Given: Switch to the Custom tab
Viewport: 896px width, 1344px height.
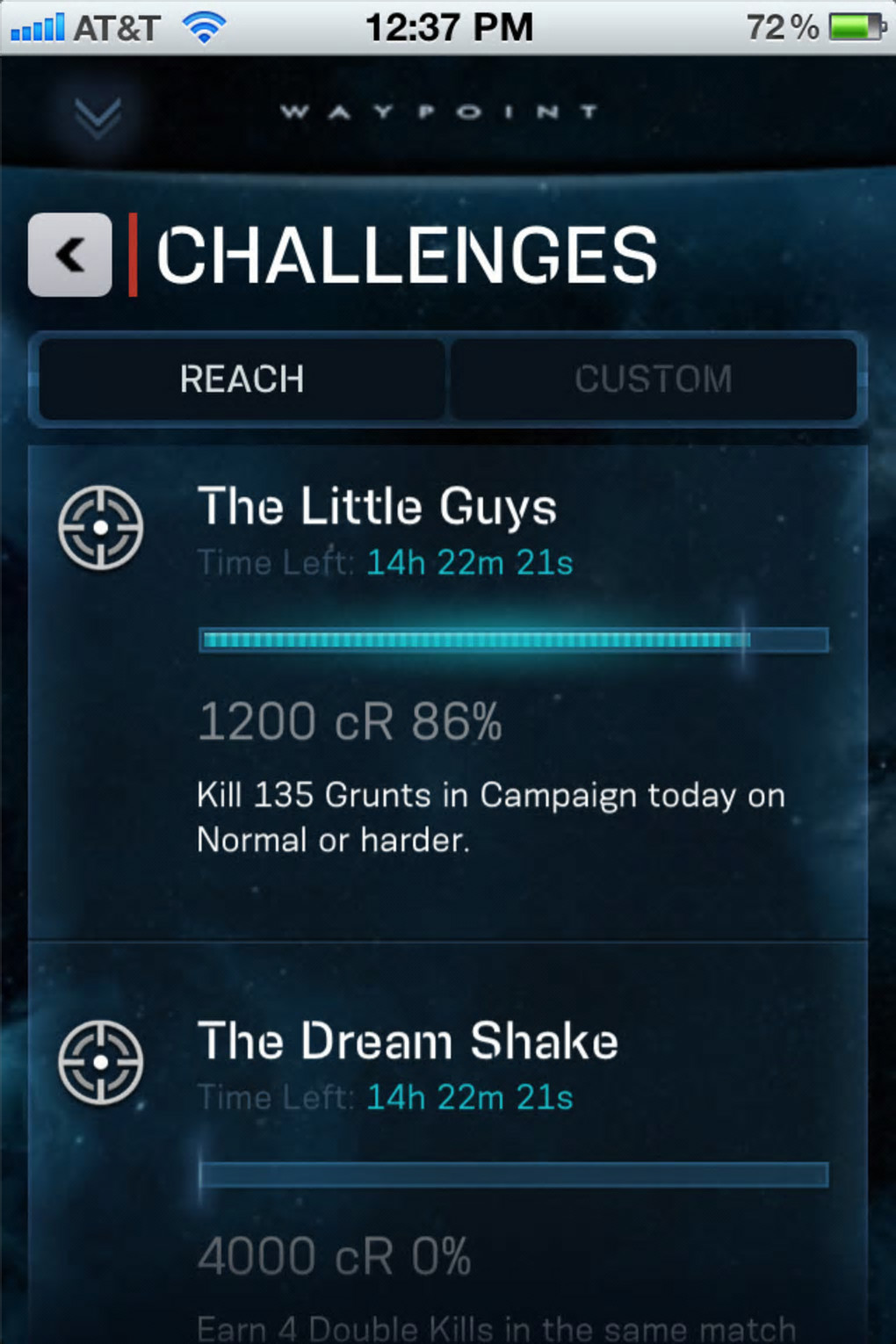Looking at the screenshot, I should tap(654, 379).
